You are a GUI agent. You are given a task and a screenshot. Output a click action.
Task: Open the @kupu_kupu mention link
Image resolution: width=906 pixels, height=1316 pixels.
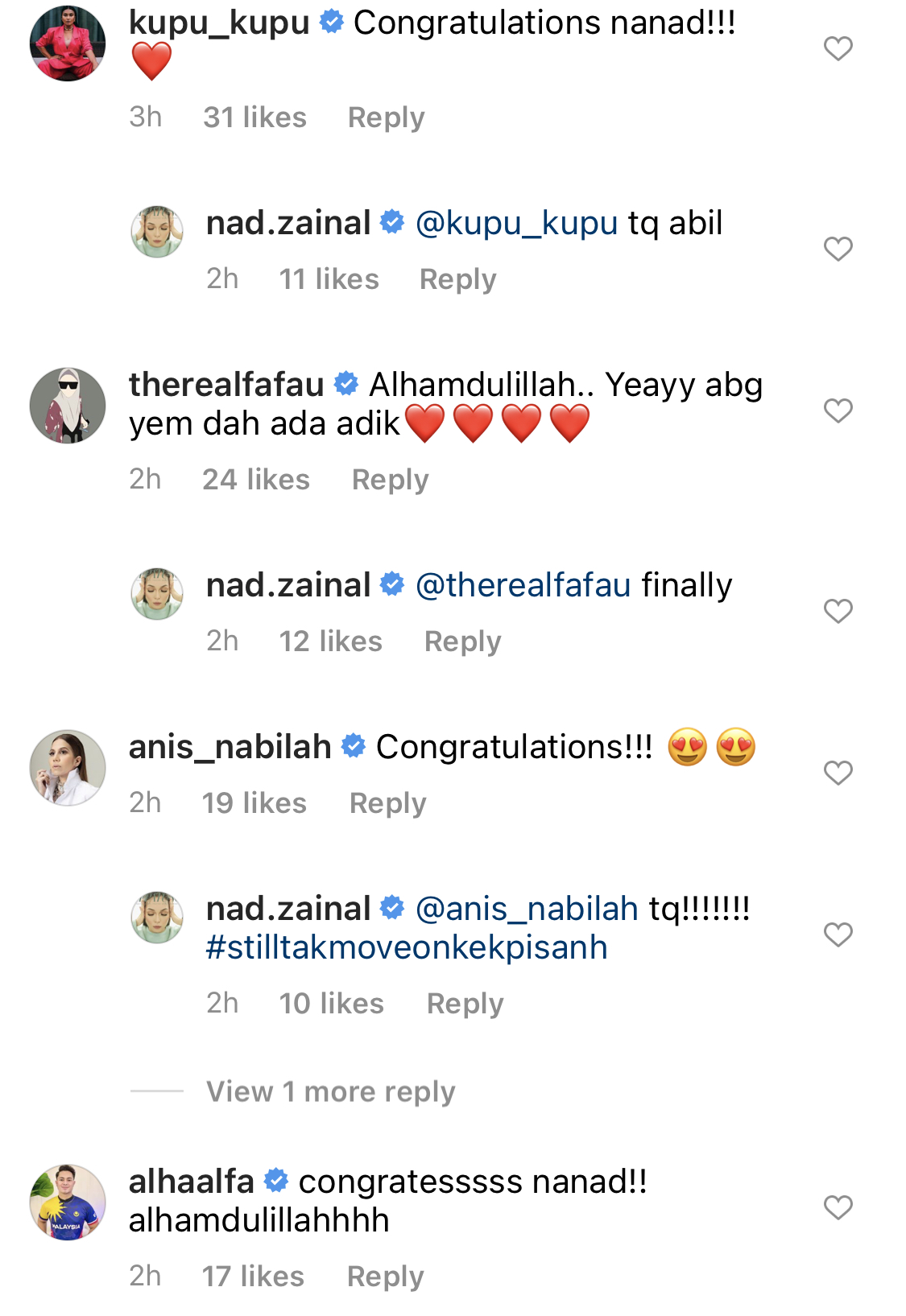pos(516,223)
